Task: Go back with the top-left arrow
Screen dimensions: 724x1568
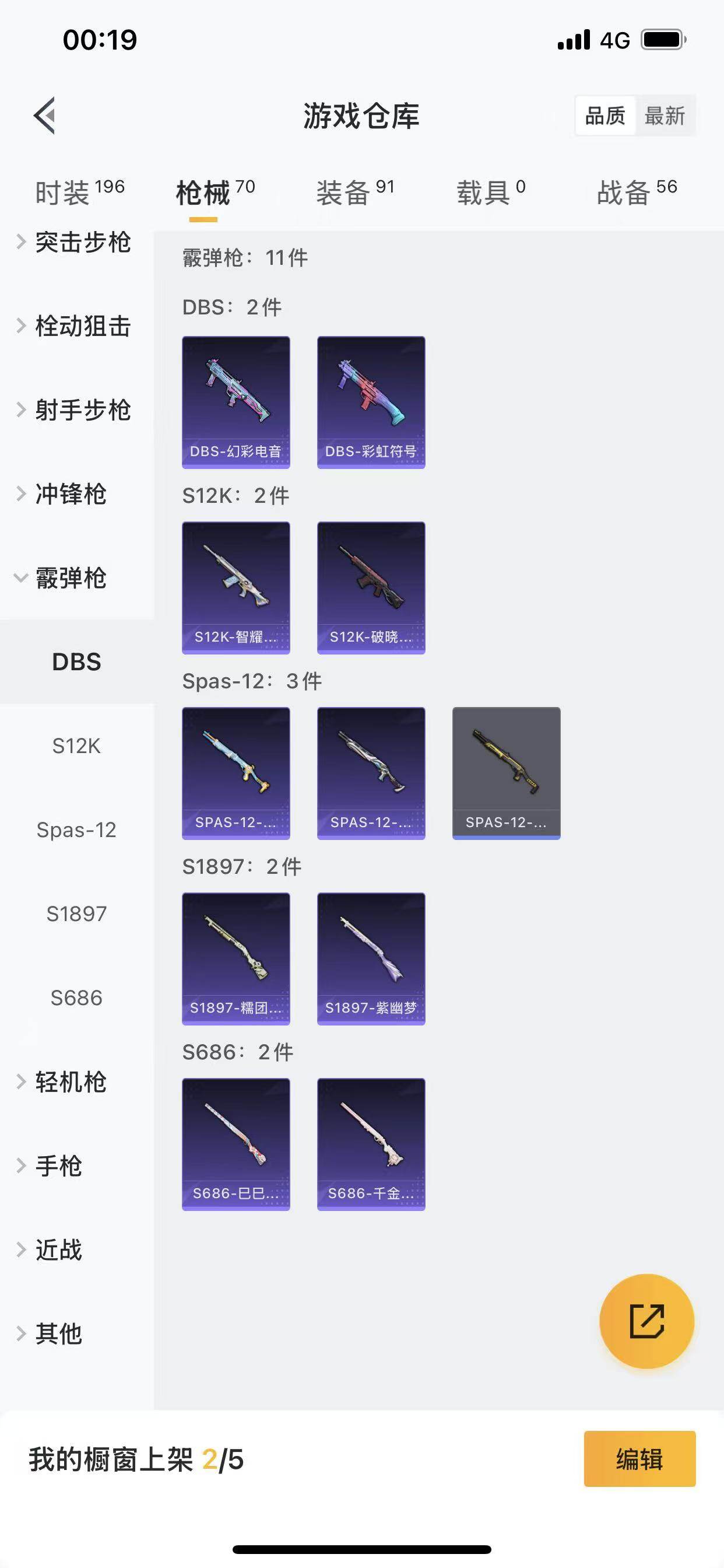Action: coord(44,115)
